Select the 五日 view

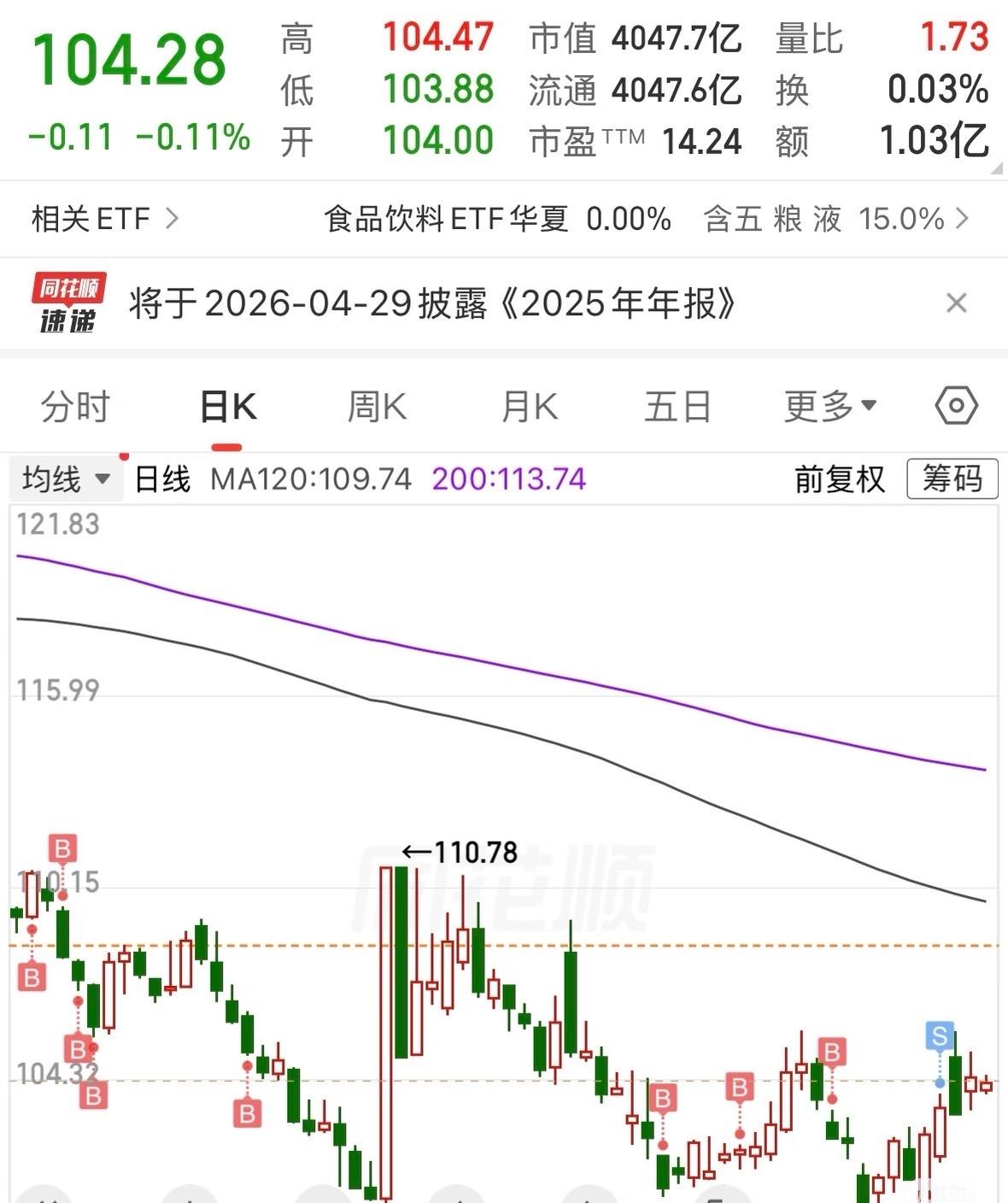[677, 408]
